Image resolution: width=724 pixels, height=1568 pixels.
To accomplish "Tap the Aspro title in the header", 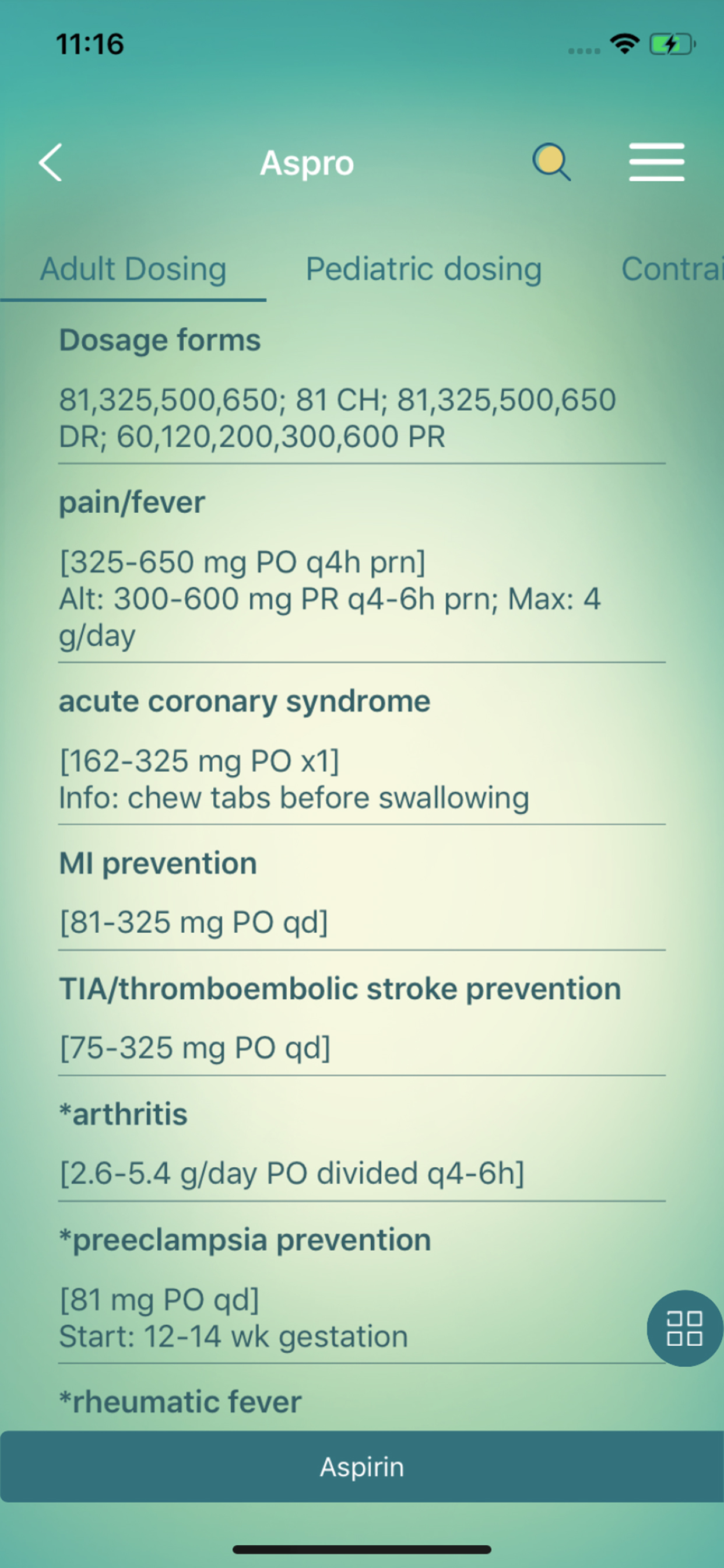I will 307,163.
